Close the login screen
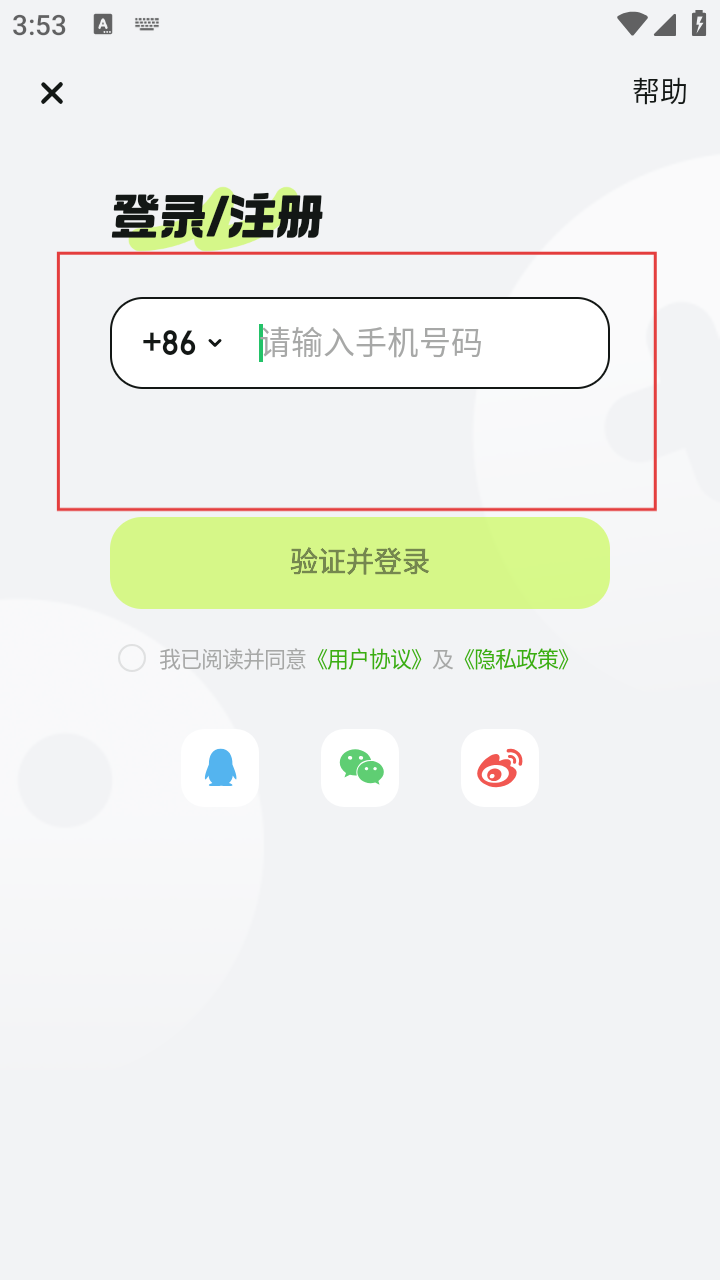The image size is (720, 1280). (x=51, y=93)
